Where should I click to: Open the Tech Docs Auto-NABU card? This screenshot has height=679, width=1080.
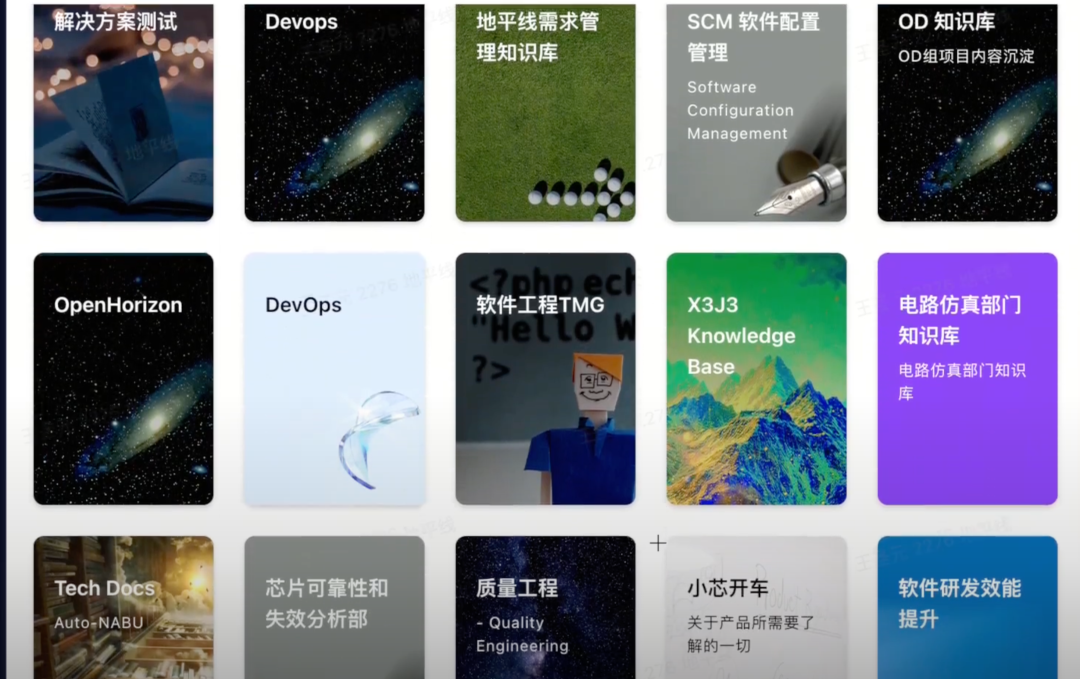(123, 607)
